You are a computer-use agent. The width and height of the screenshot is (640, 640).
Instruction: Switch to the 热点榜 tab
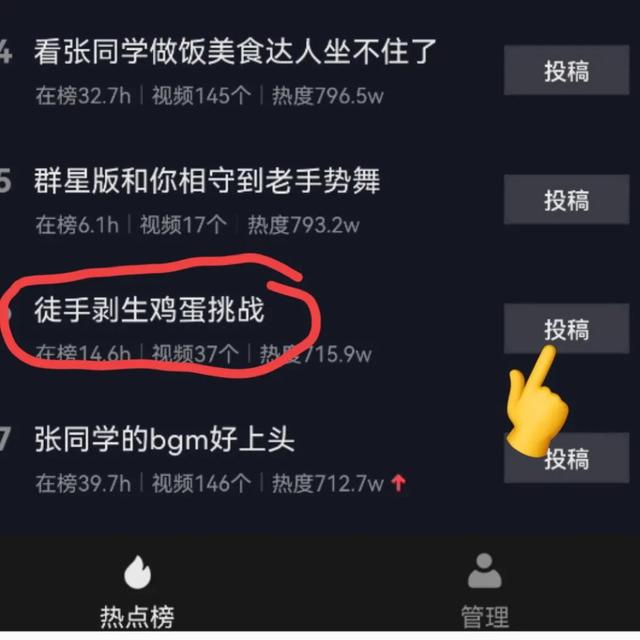[137, 590]
